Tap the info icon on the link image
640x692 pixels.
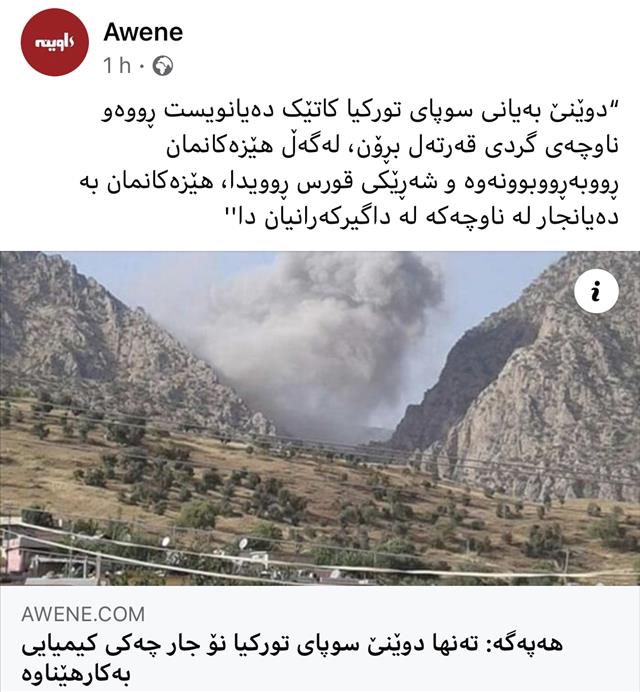pos(597,293)
